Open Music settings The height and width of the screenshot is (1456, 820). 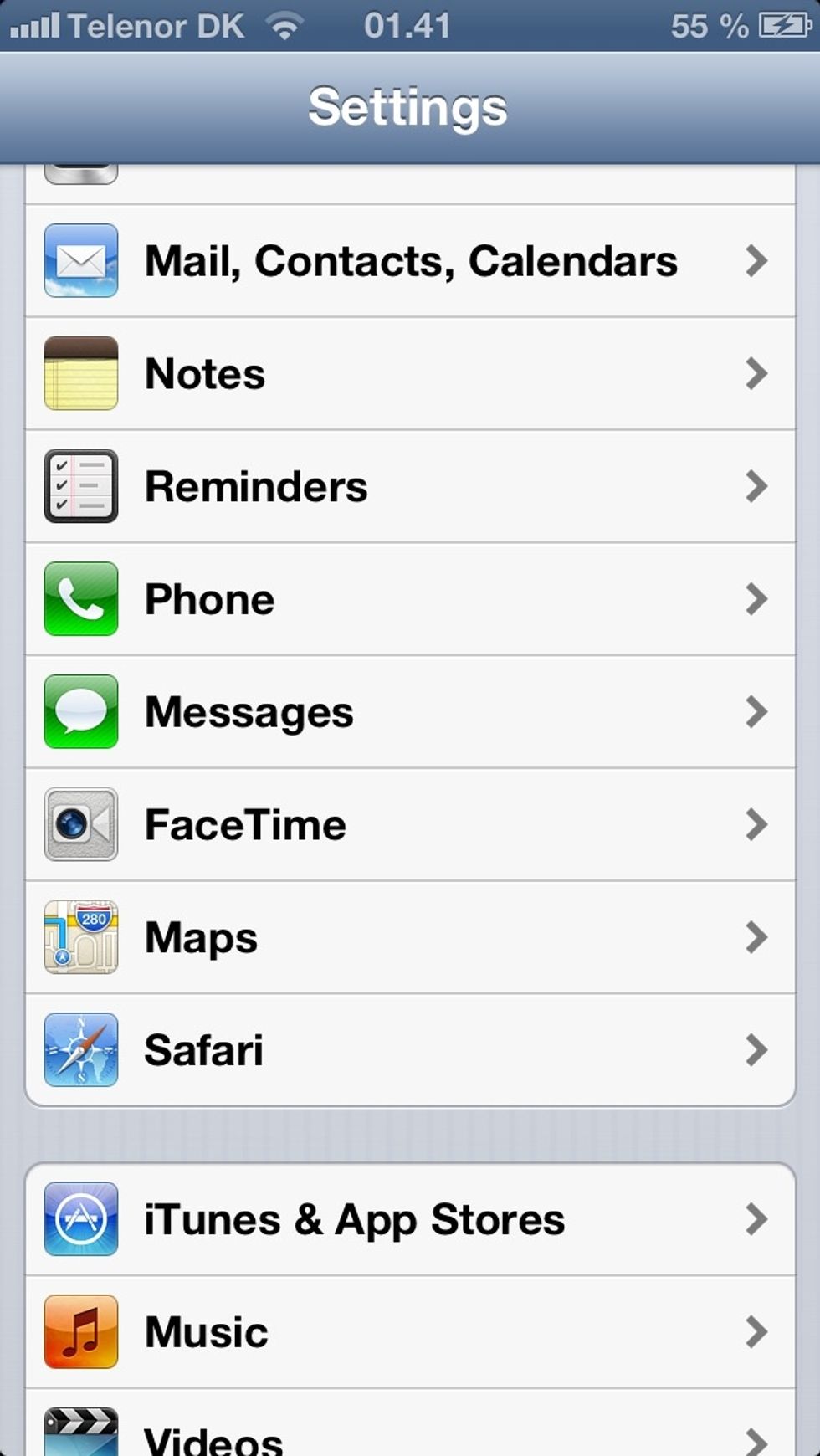pos(410,1332)
